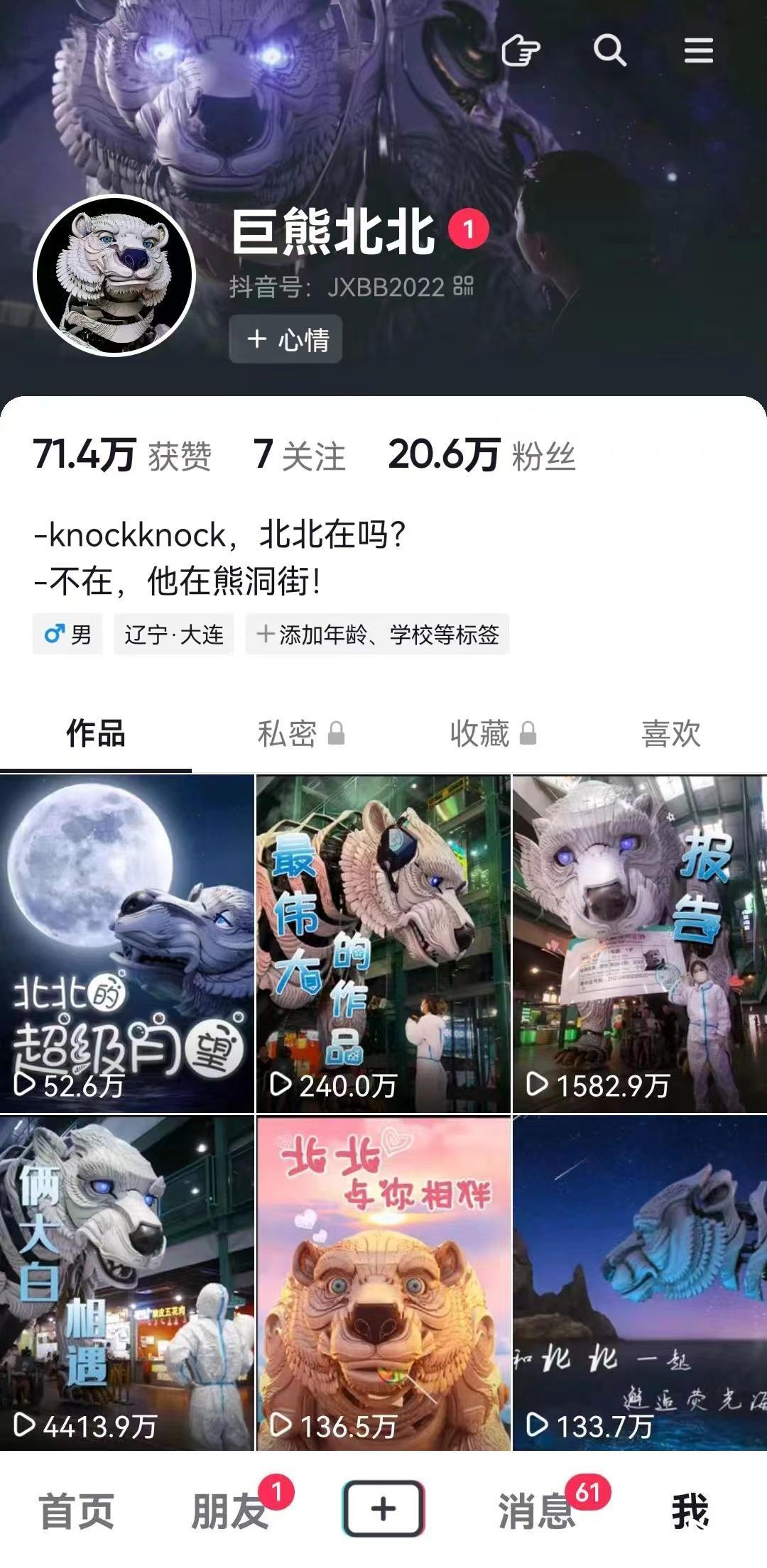Open the 超级月亮 video with 52.6万 plays
Screen dimensions: 767x1568
tap(127, 943)
